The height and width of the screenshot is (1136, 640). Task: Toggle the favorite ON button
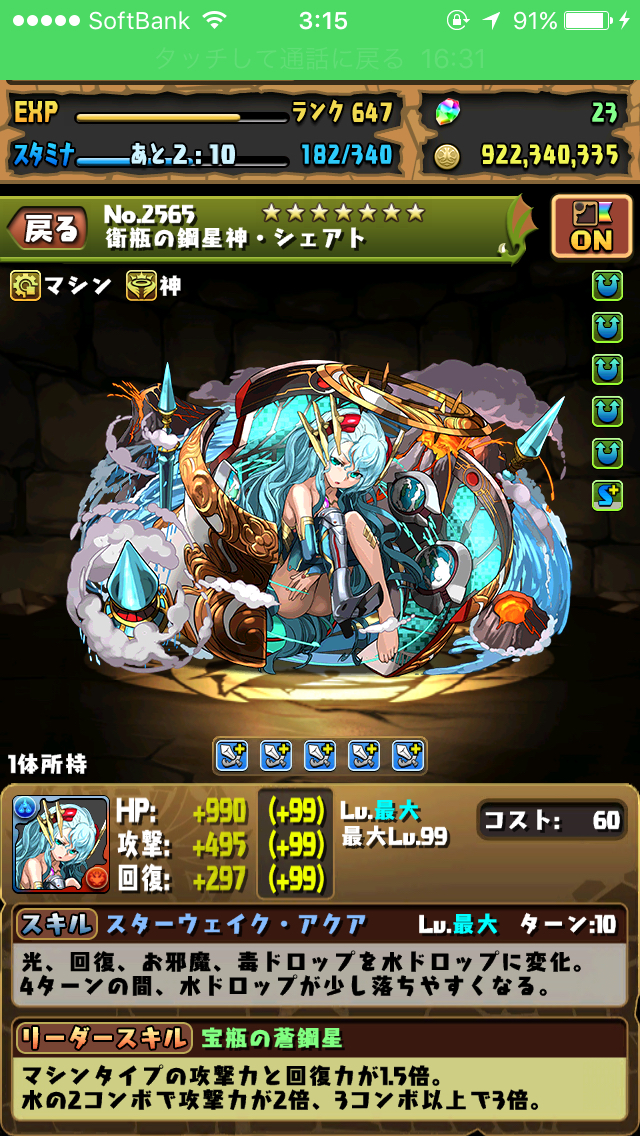(591, 227)
